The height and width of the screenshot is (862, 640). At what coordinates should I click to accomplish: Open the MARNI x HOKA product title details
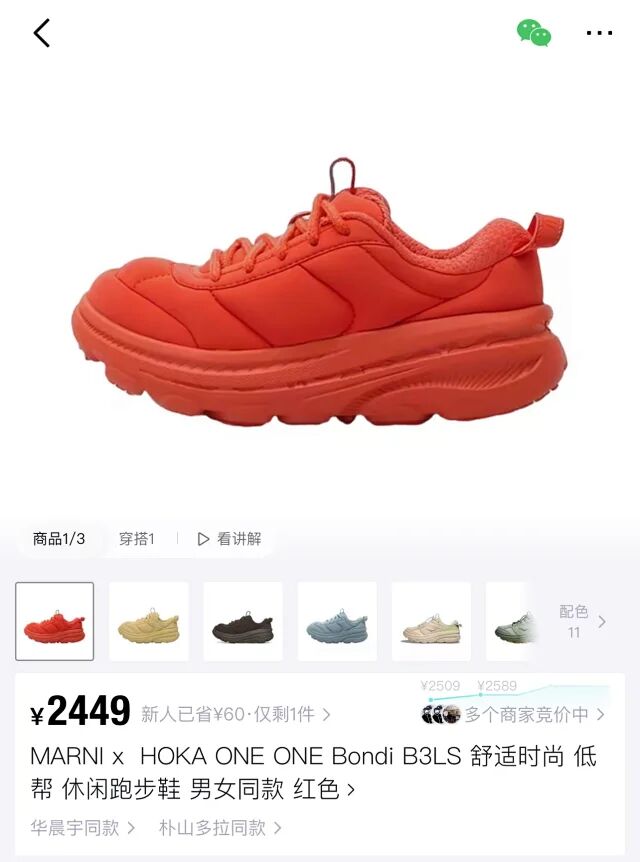coord(313,772)
